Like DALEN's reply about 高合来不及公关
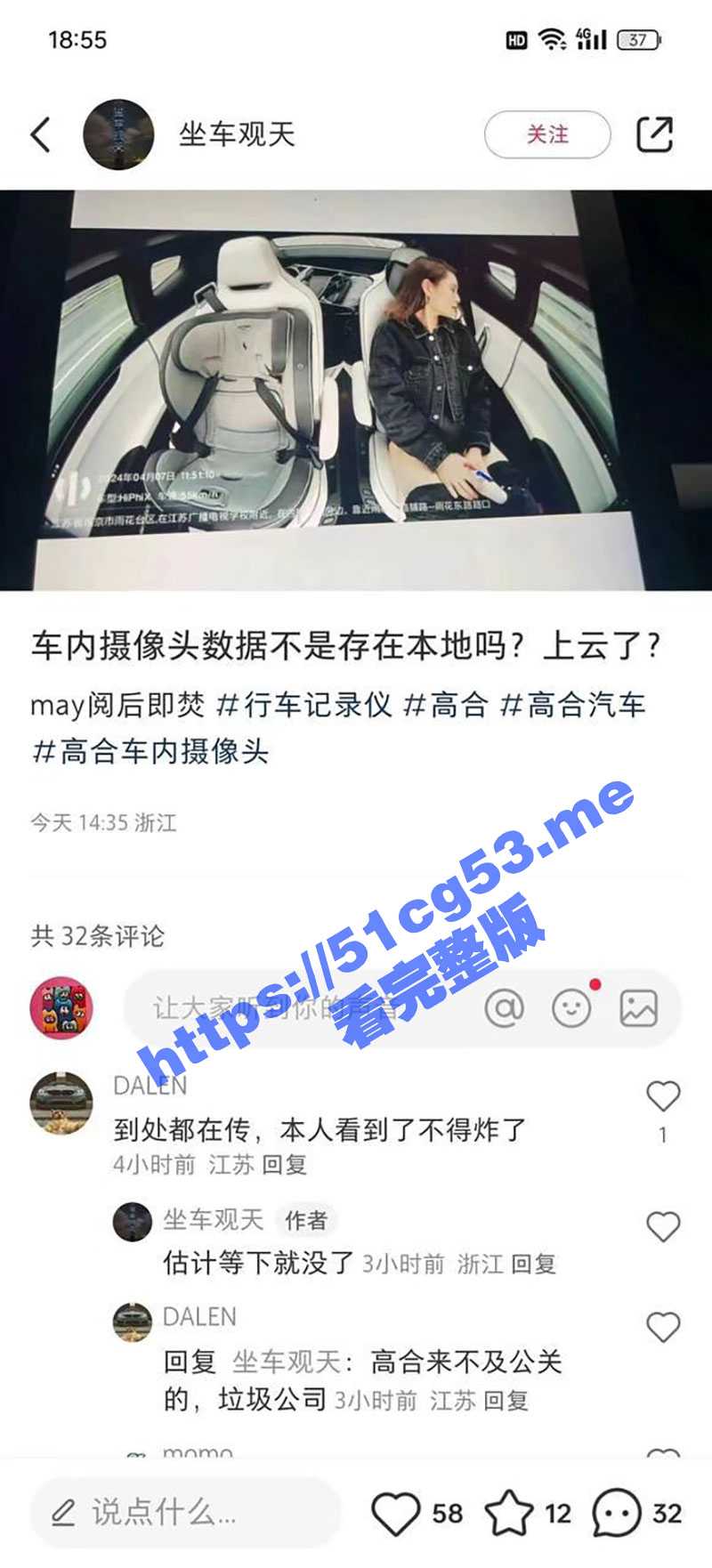Screen dimensions: 712x1568 663,1327
